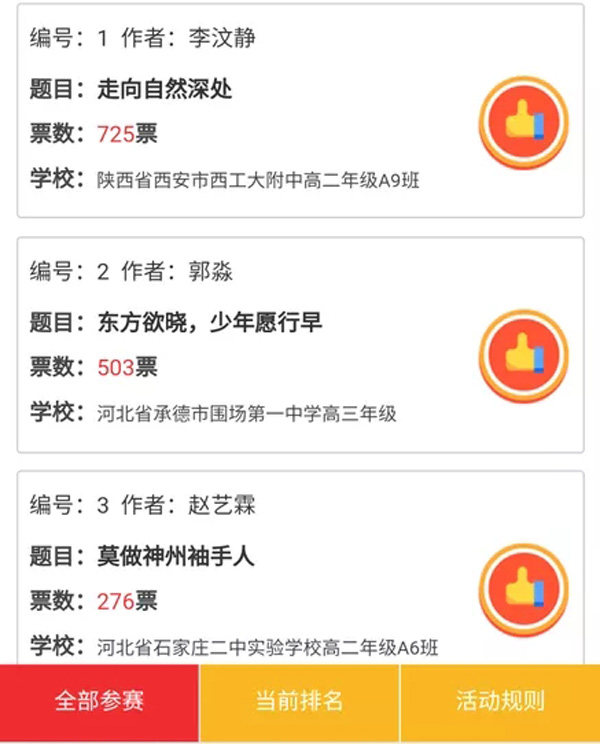
Task: Like 赵艺霖's entry 莫做神州袖手人
Action: (x=523, y=588)
